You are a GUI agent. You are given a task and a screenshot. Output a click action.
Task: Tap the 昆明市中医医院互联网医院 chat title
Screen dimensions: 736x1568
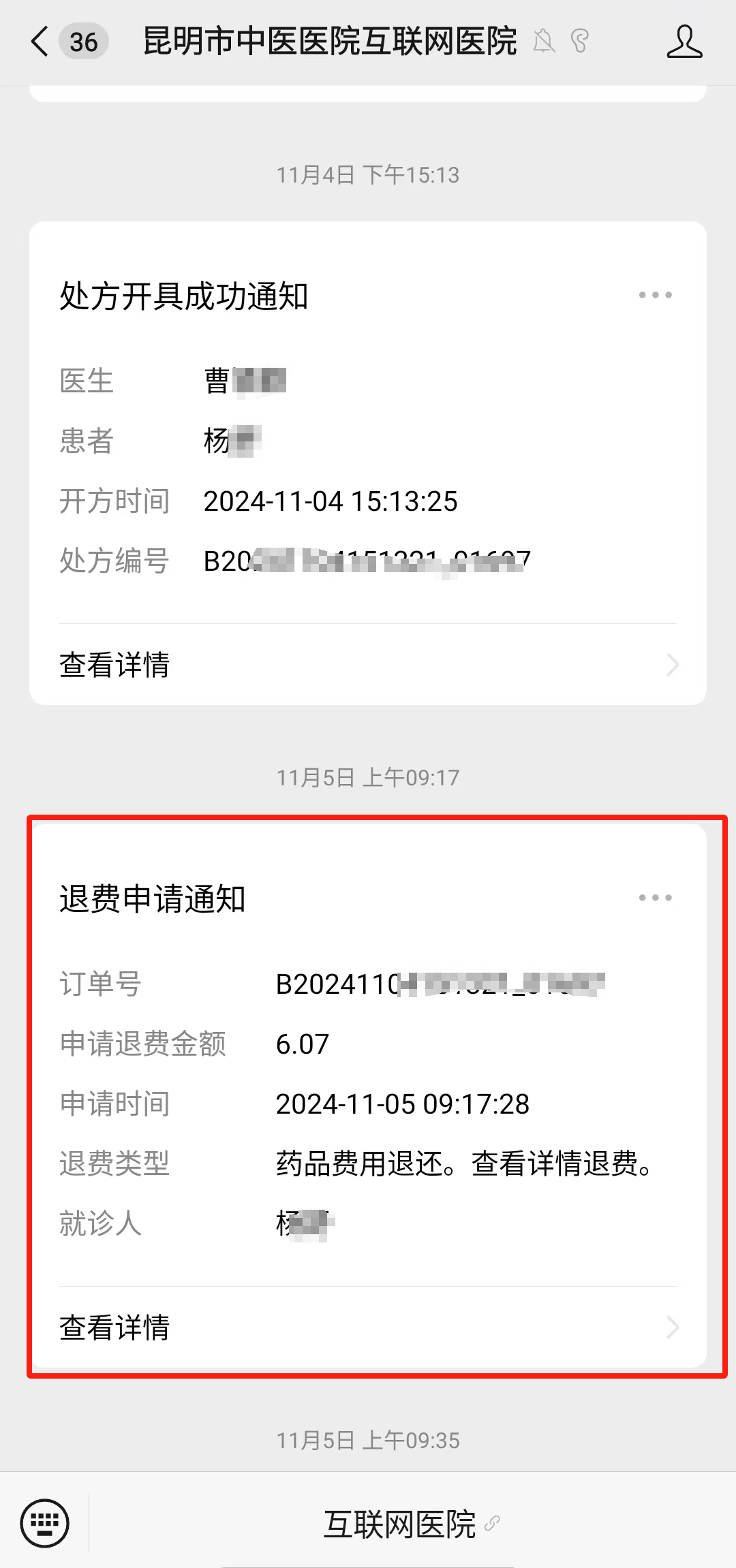(x=329, y=41)
